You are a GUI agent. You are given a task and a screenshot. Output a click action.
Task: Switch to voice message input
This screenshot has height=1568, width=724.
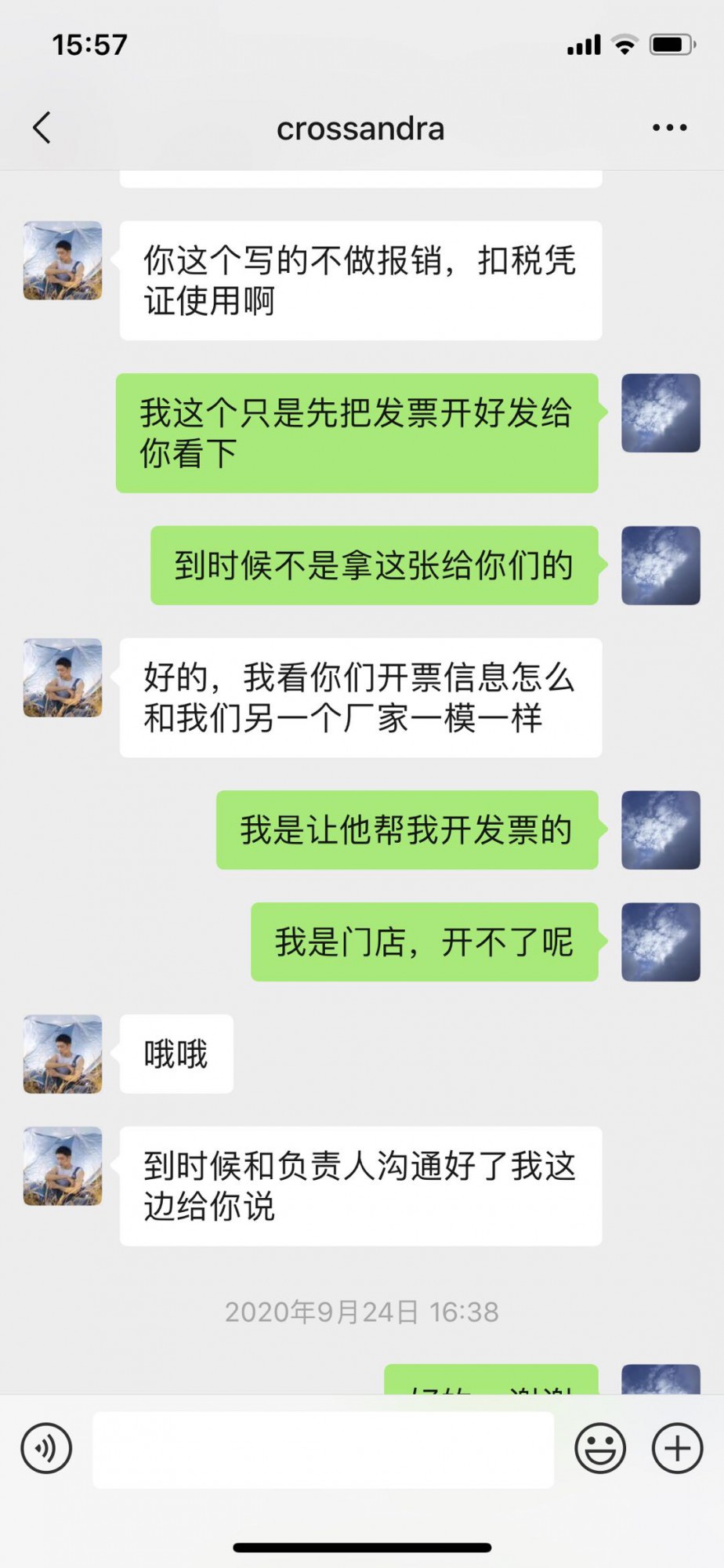point(47,1448)
